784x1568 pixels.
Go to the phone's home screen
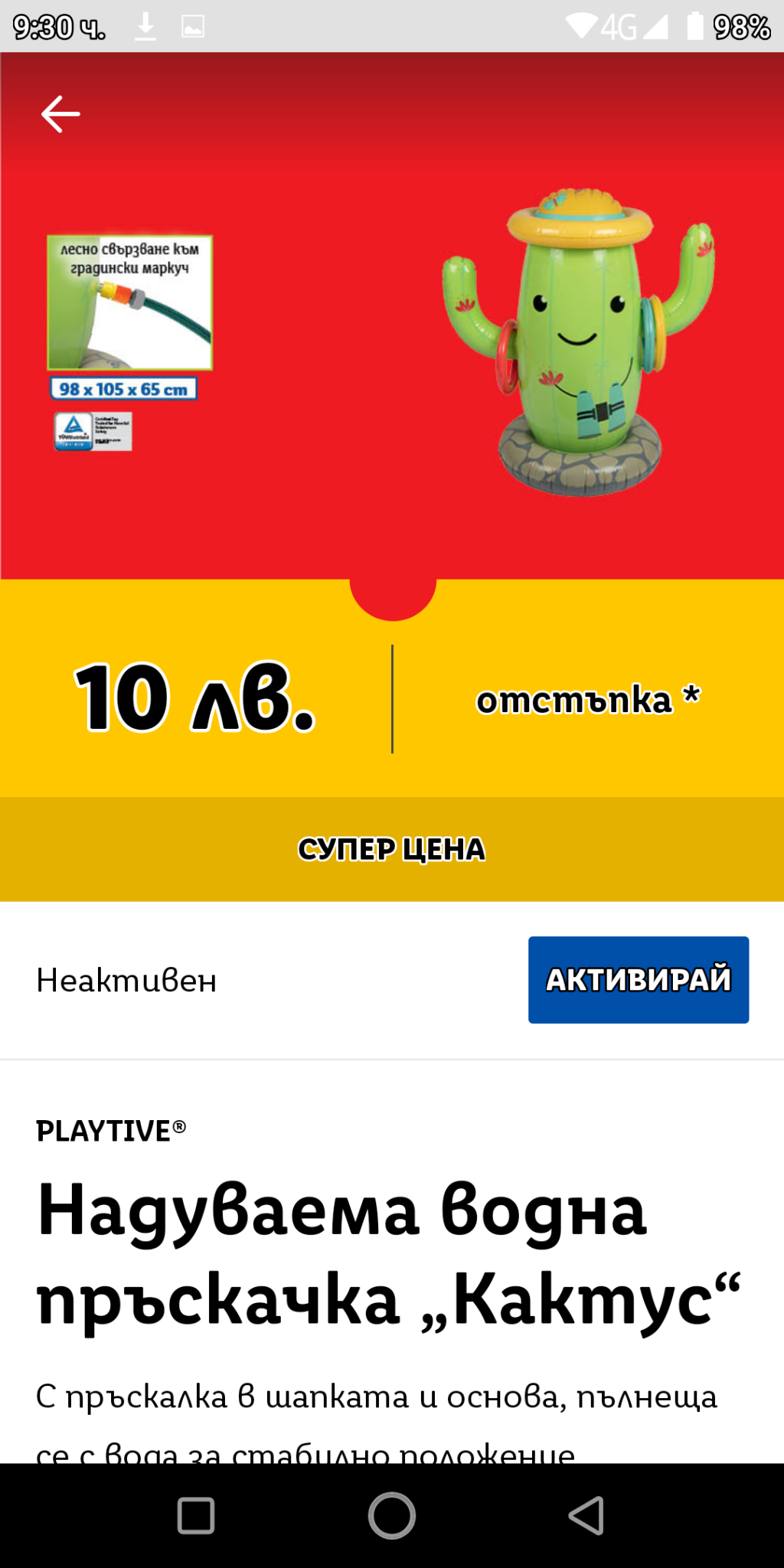point(392,1515)
